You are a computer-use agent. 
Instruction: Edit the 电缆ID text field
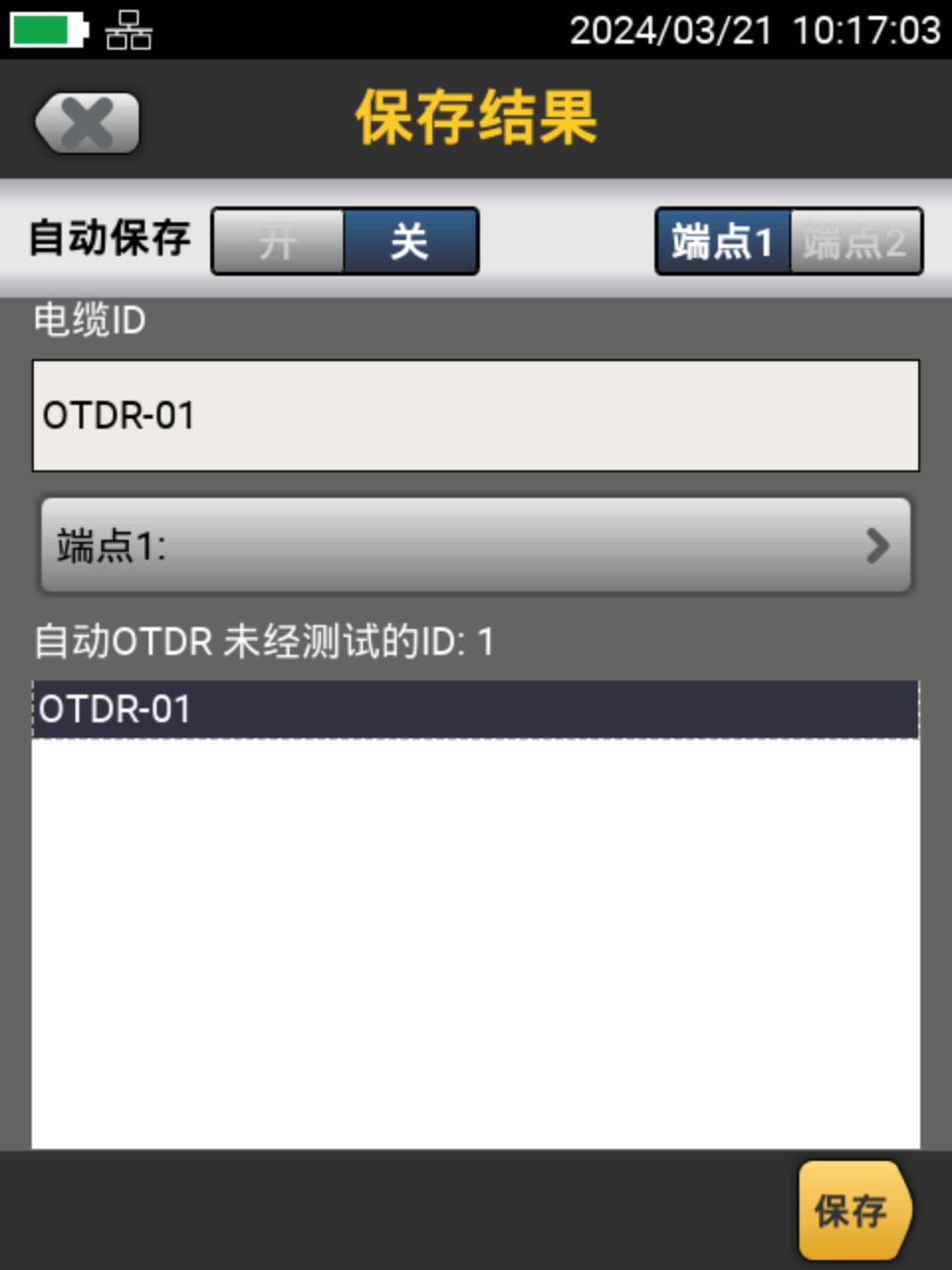click(475, 416)
